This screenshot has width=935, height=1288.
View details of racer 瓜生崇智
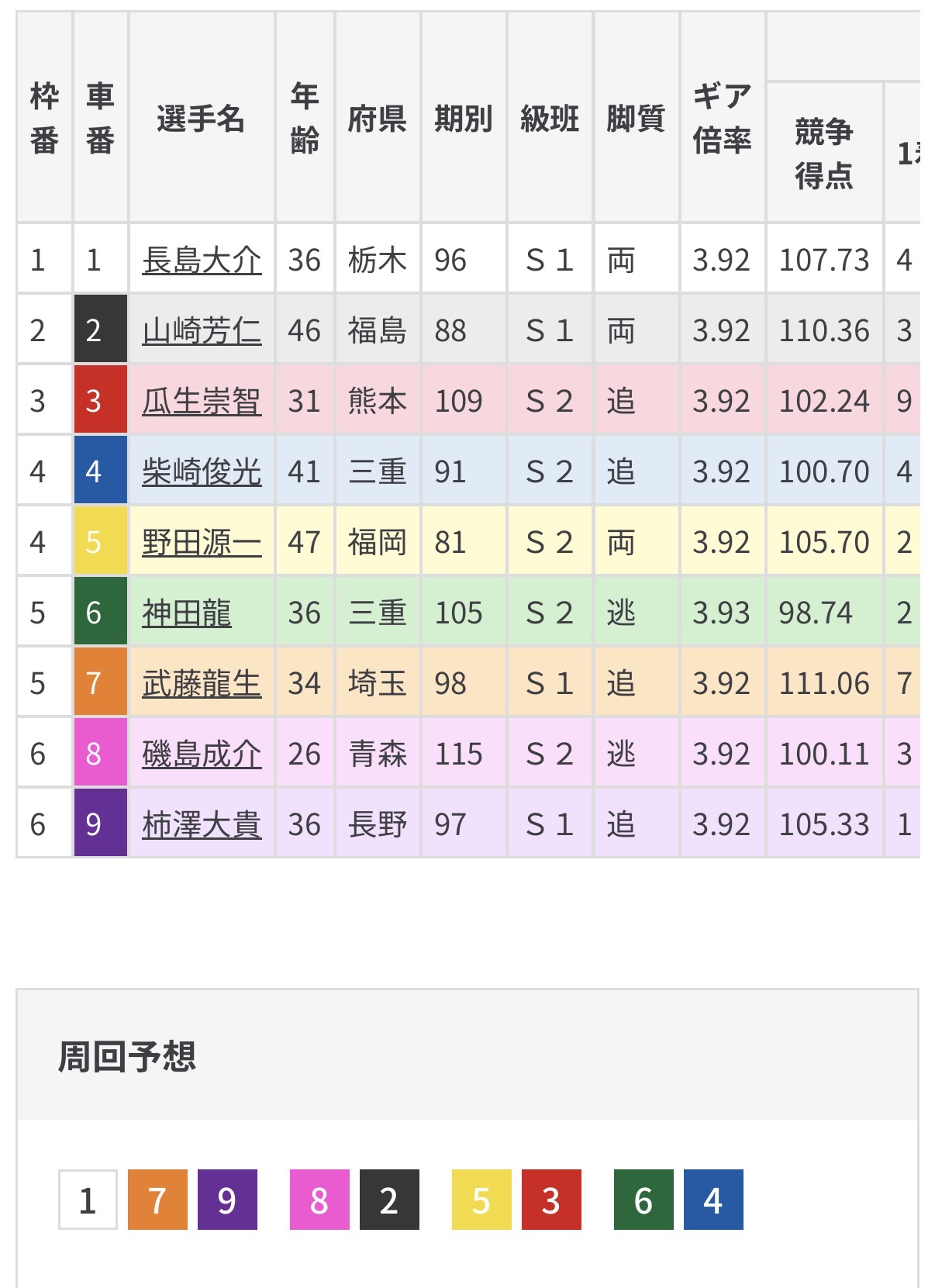tap(202, 402)
